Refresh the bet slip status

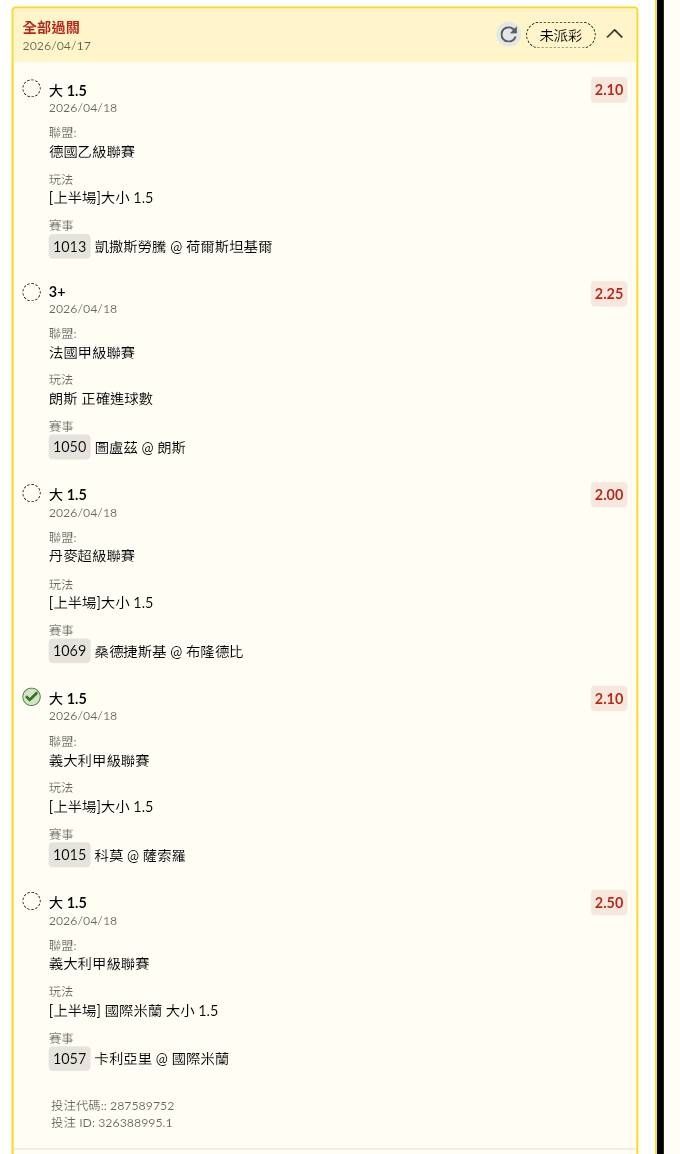tap(508, 35)
